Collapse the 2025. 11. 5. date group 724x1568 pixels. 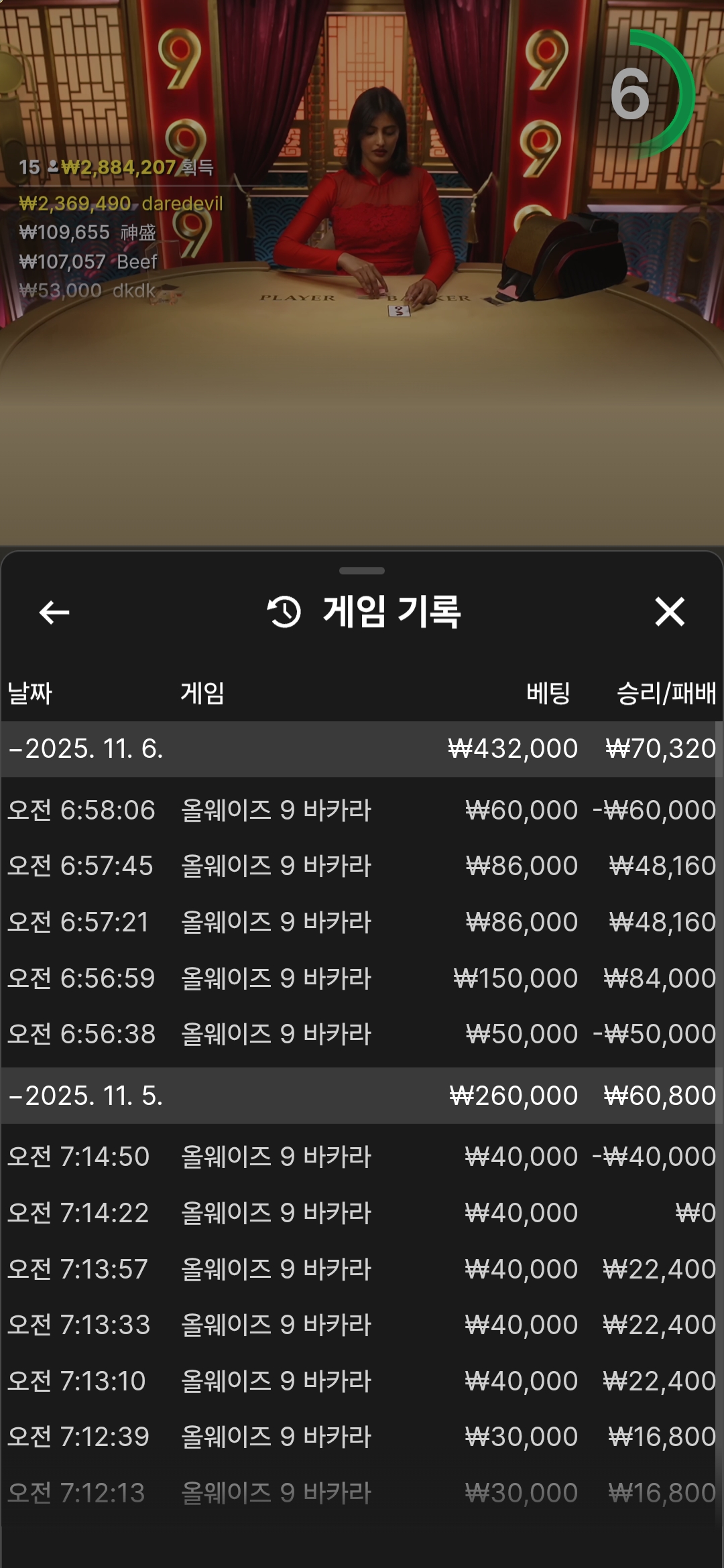point(87,1096)
